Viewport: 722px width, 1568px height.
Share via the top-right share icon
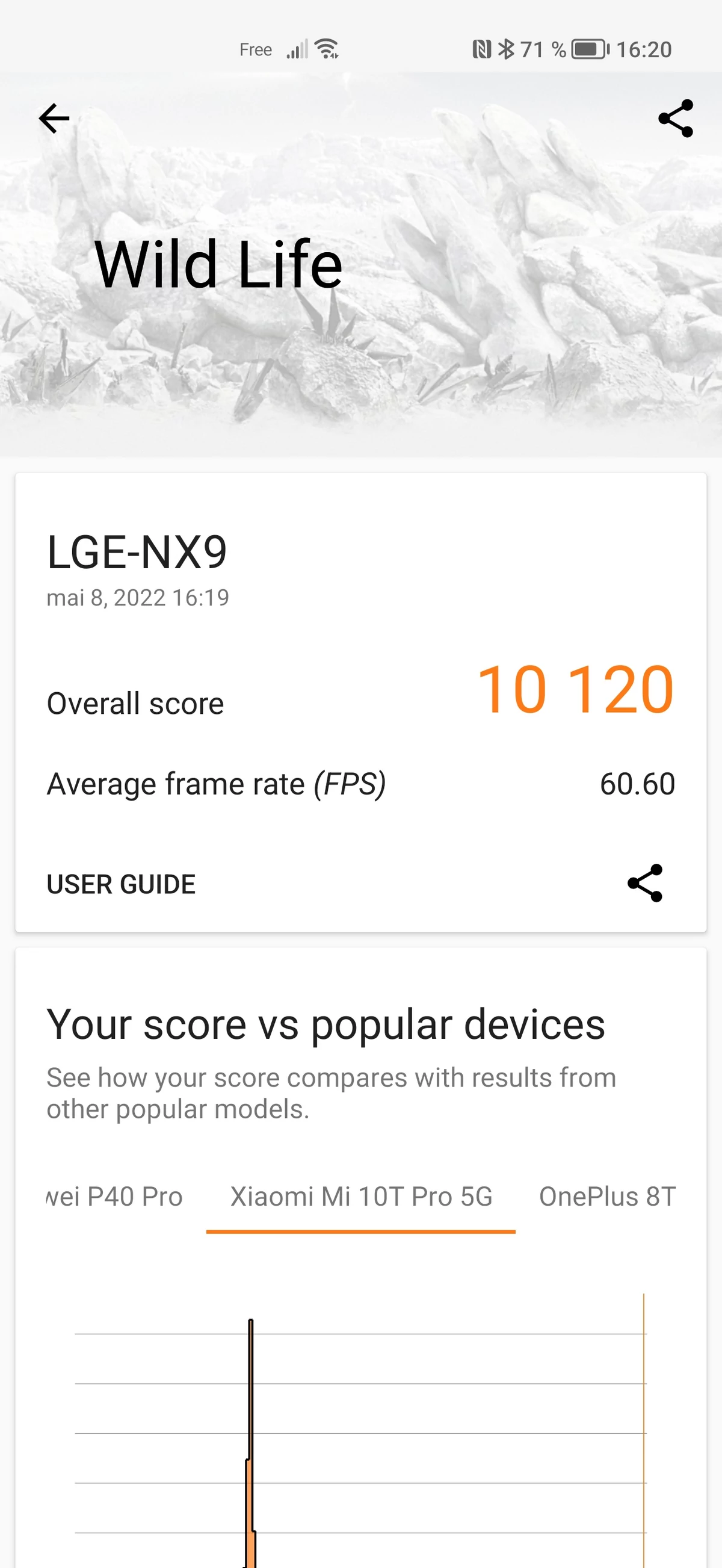(x=675, y=118)
